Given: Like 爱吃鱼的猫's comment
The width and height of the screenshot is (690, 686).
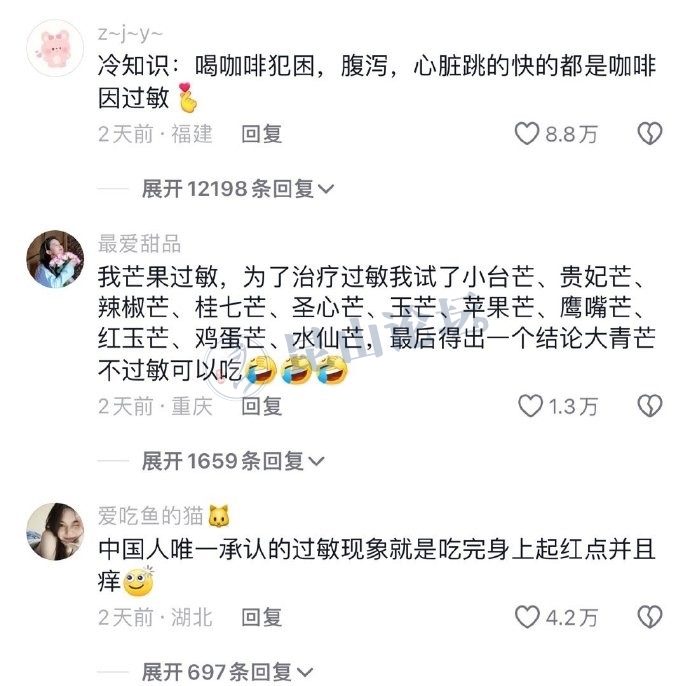Looking at the screenshot, I should click(x=527, y=617).
